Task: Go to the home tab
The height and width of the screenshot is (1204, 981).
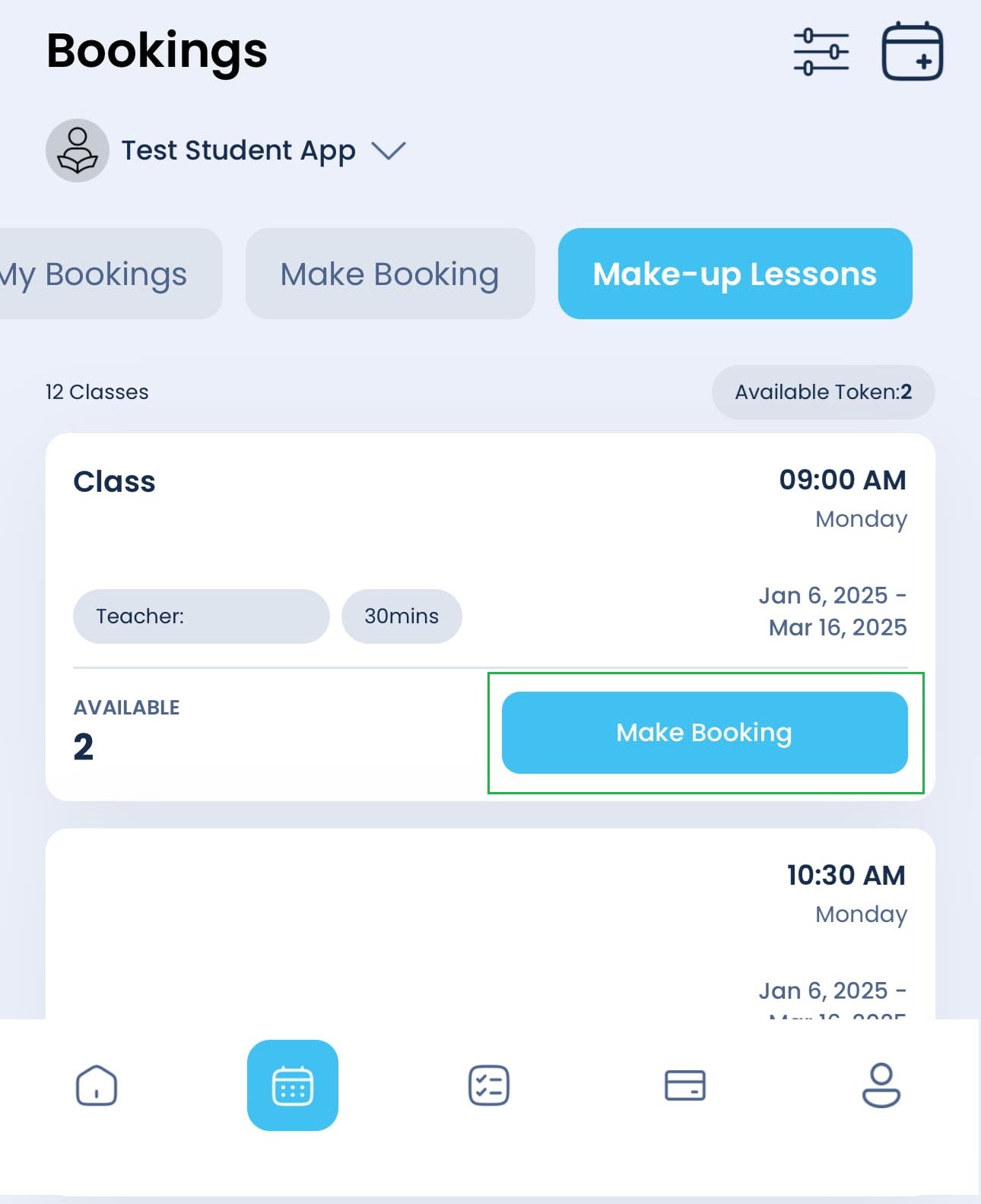Action: click(x=97, y=1085)
